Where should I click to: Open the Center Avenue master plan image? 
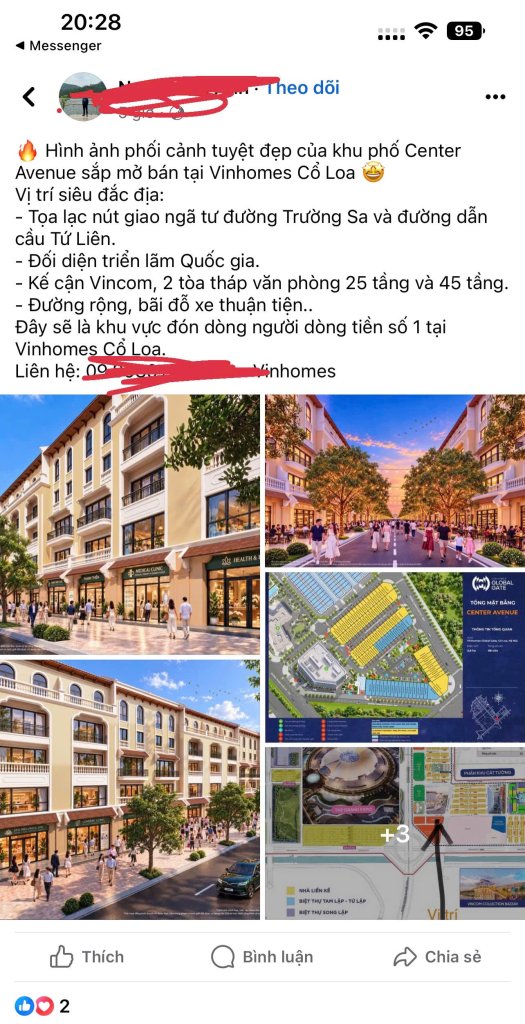click(x=395, y=656)
